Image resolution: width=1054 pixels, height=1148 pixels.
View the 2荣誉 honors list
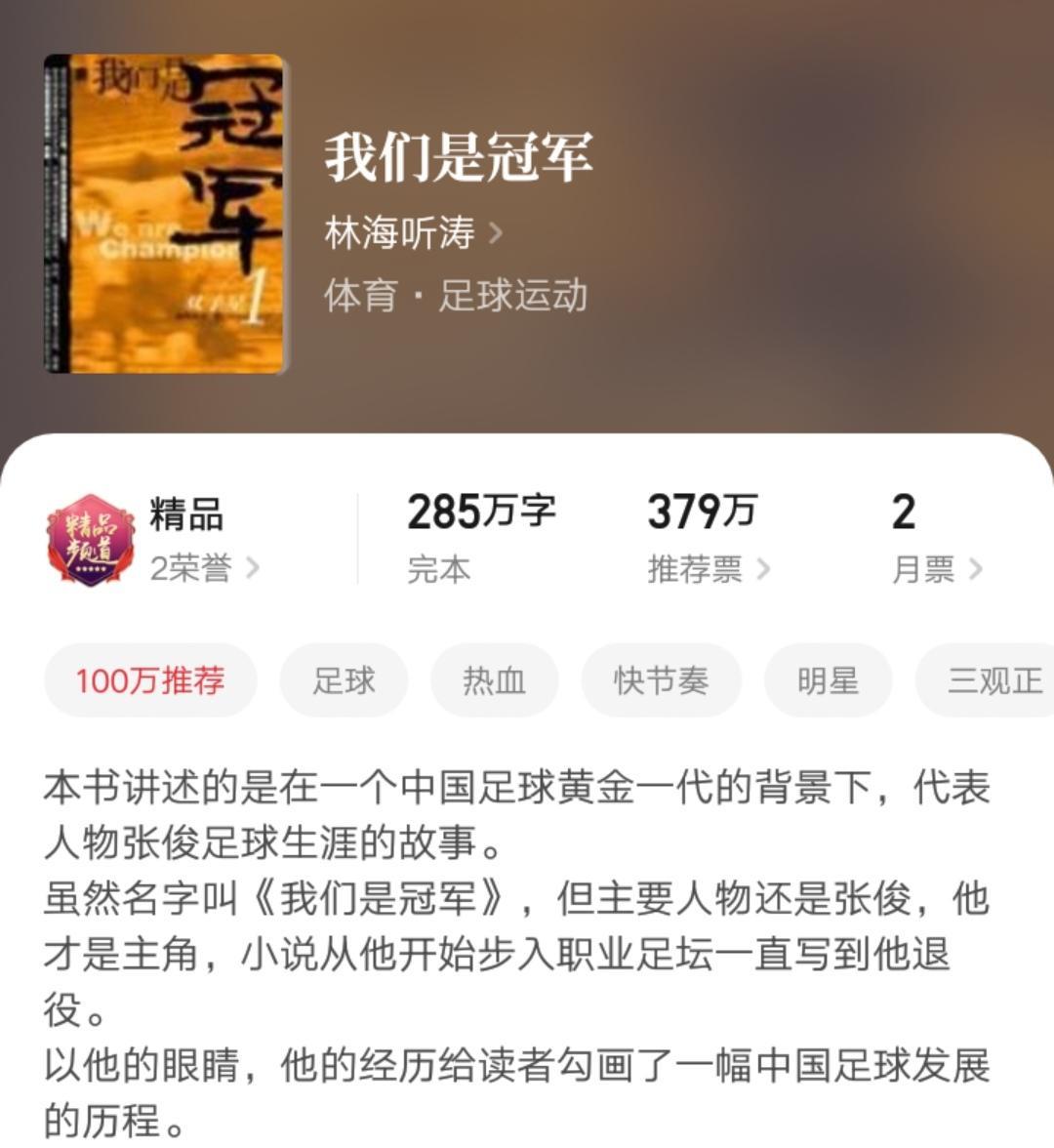pyautogui.click(x=204, y=568)
